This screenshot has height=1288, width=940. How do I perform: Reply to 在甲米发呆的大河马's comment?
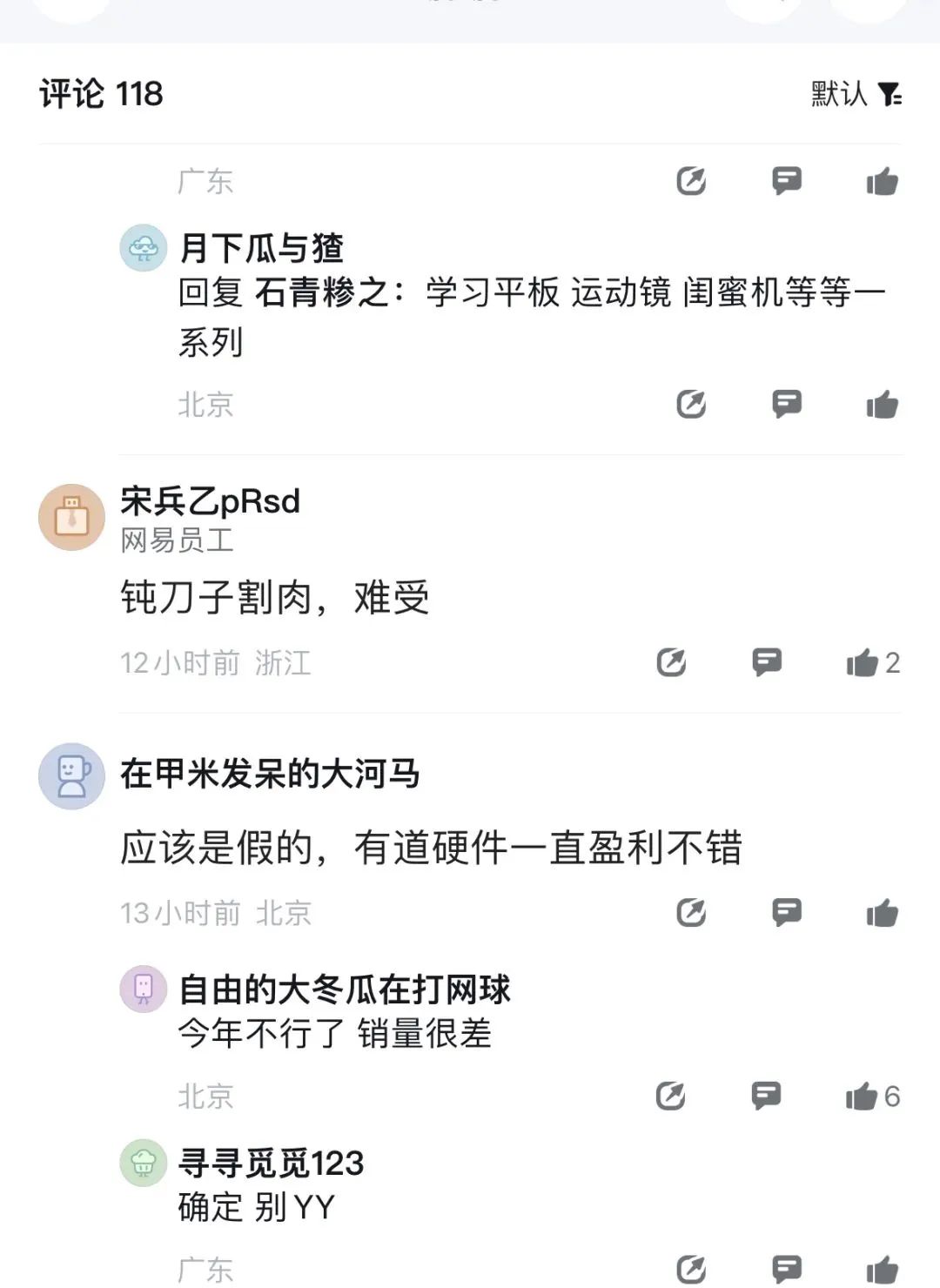click(x=787, y=912)
